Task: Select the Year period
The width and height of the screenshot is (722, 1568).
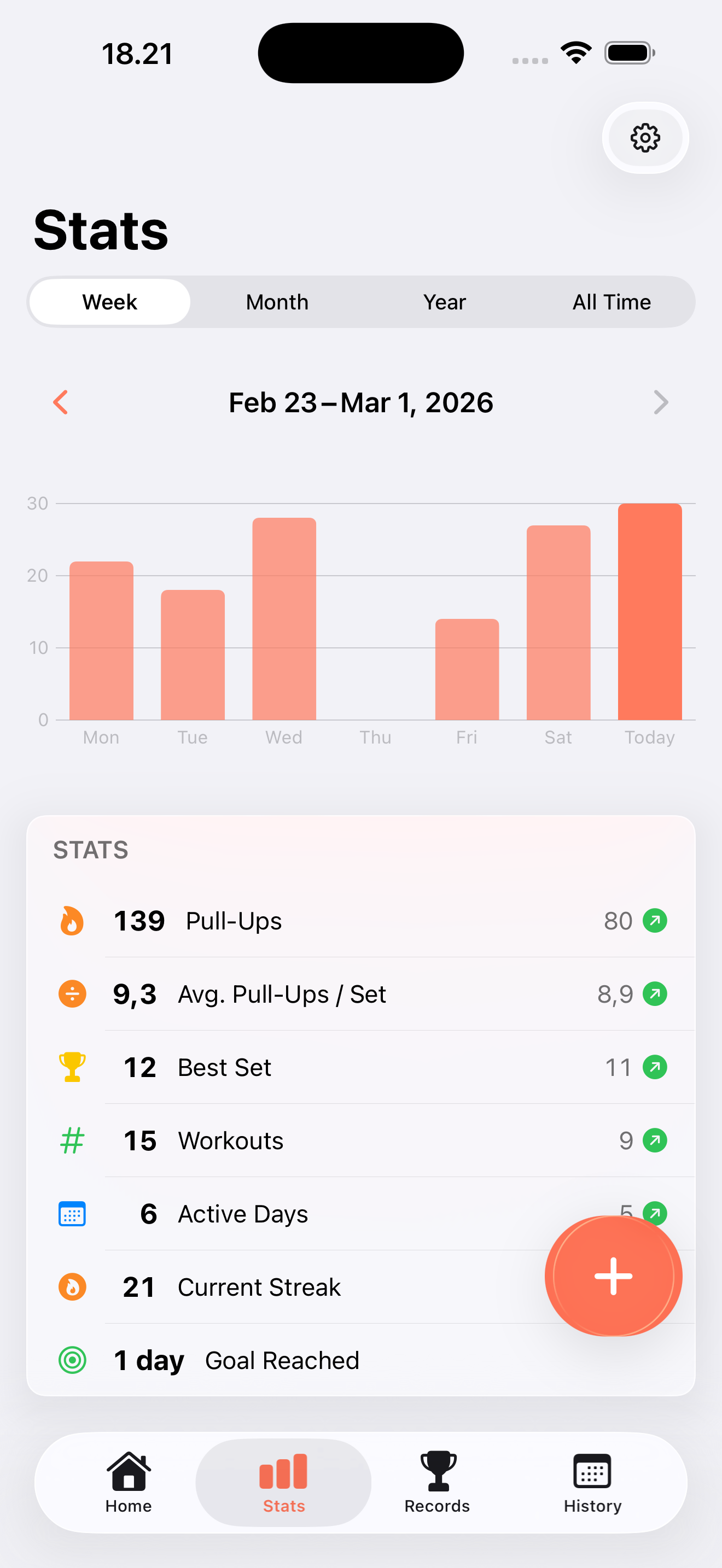Action: coord(444,301)
